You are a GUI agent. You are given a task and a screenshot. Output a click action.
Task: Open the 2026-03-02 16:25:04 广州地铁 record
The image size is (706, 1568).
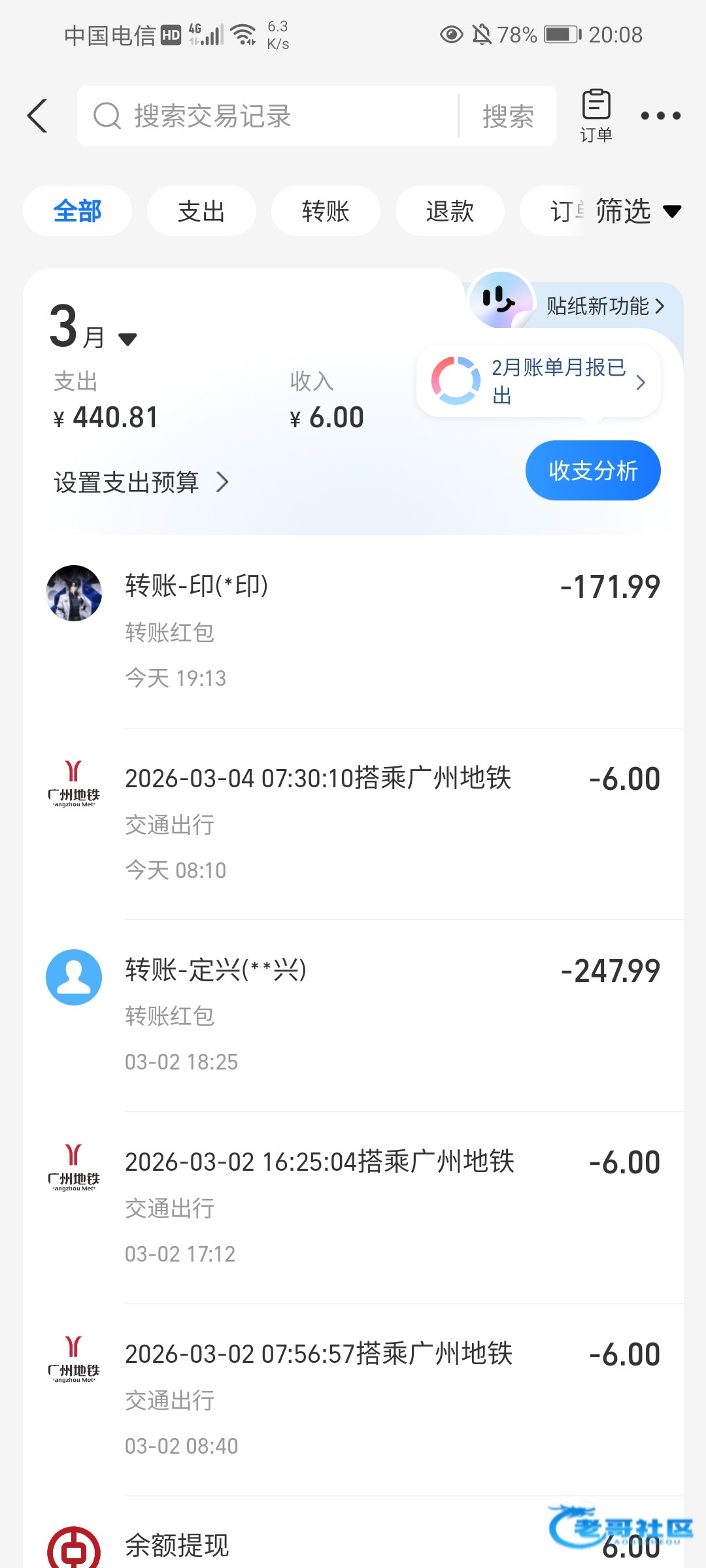point(353,1207)
